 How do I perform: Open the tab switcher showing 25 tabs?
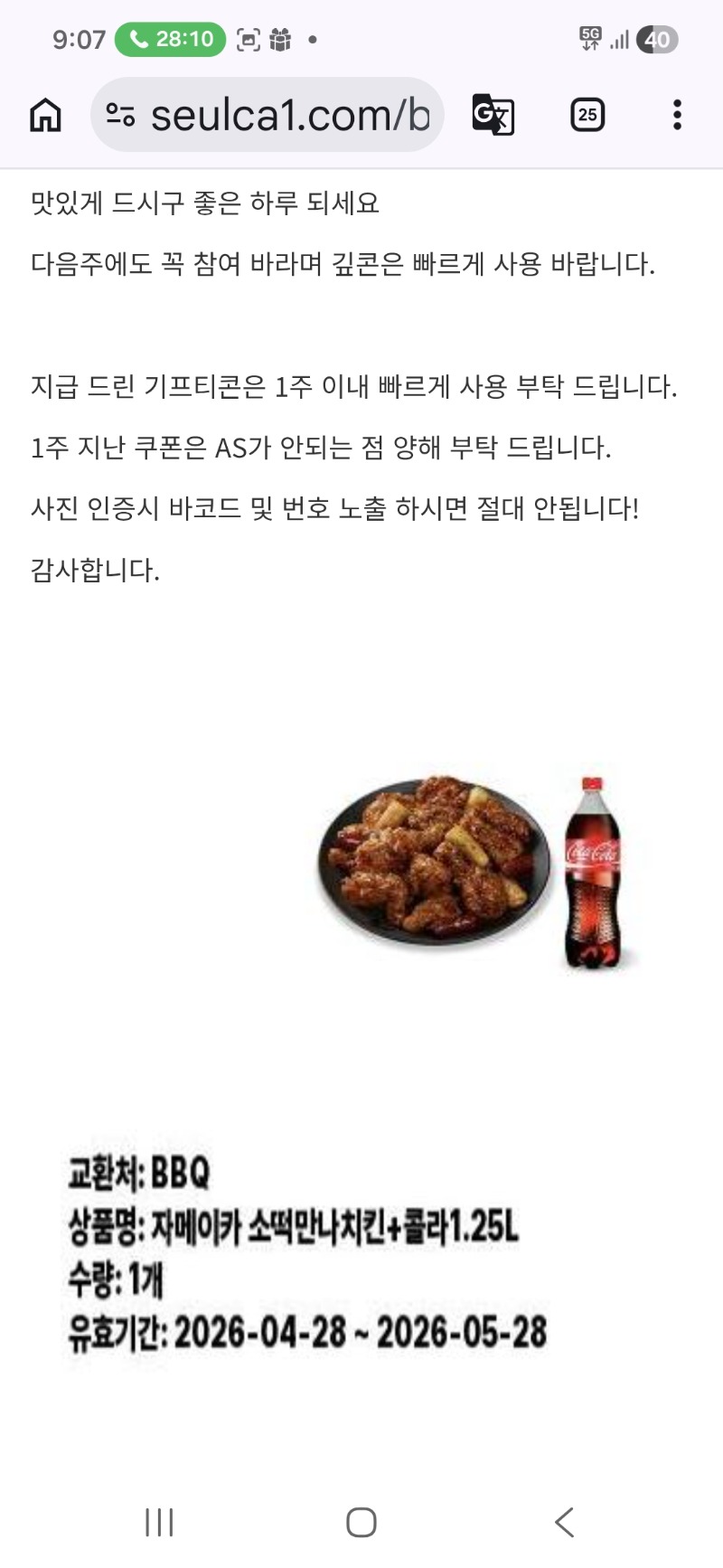click(x=587, y=115)
